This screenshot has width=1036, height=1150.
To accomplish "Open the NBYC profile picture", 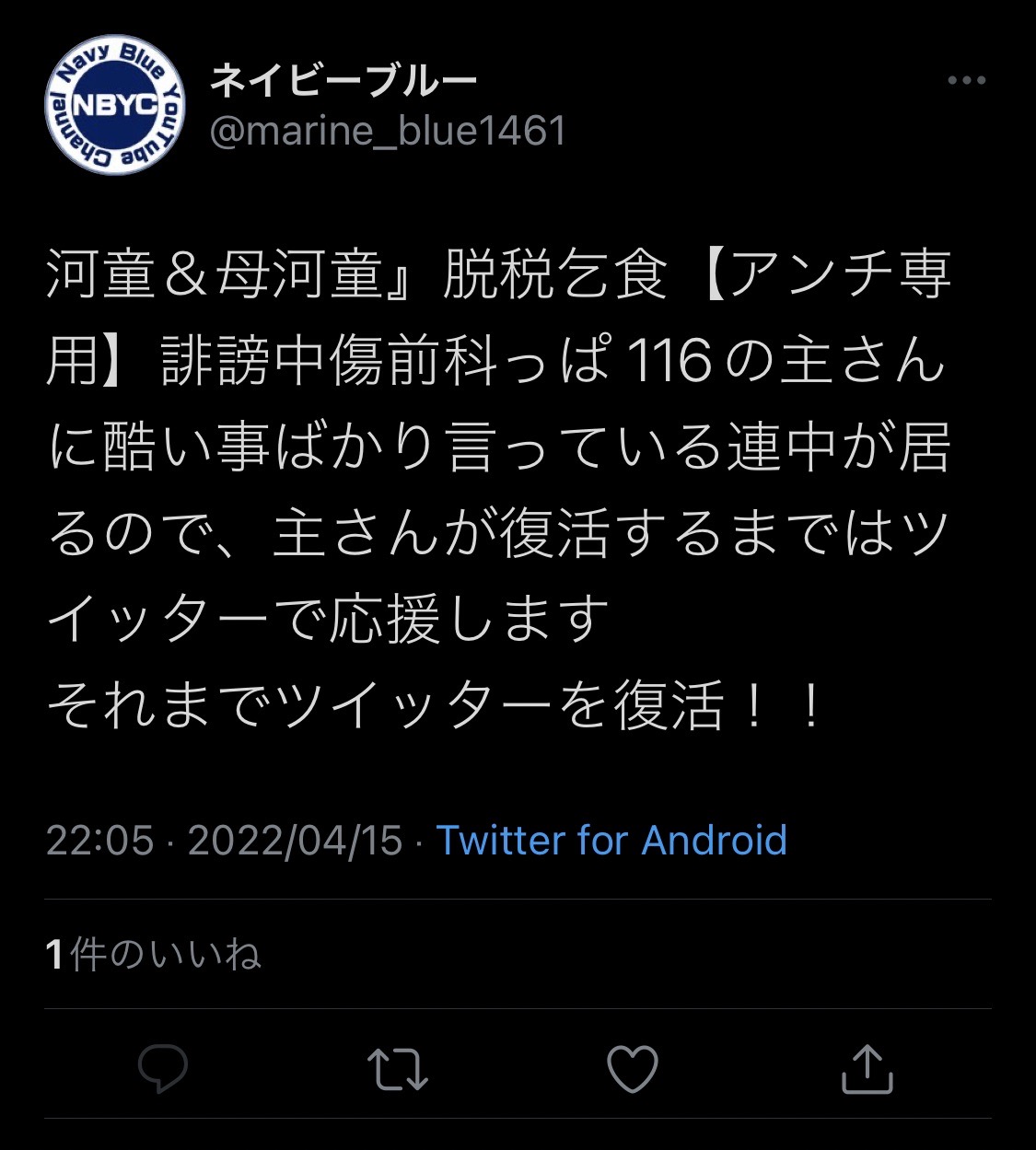I will pyautogui.click(x=115, y=105).
